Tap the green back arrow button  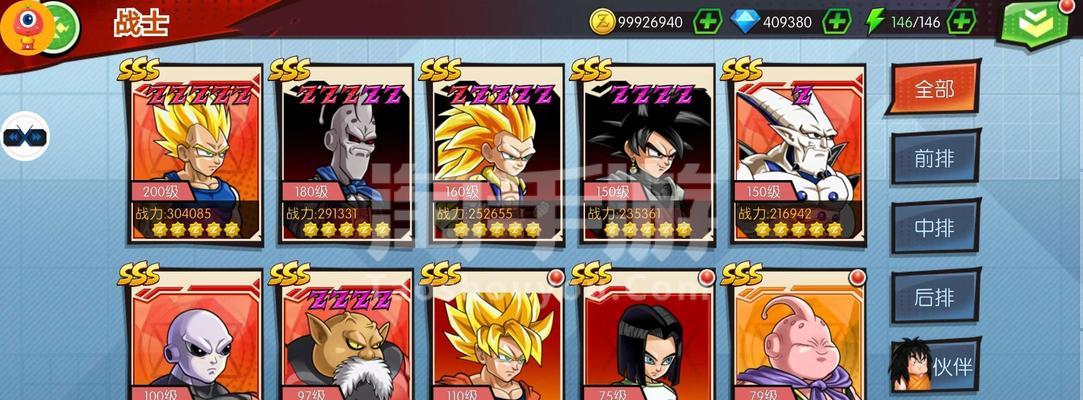pyautogui.click(x=60, y=22)
